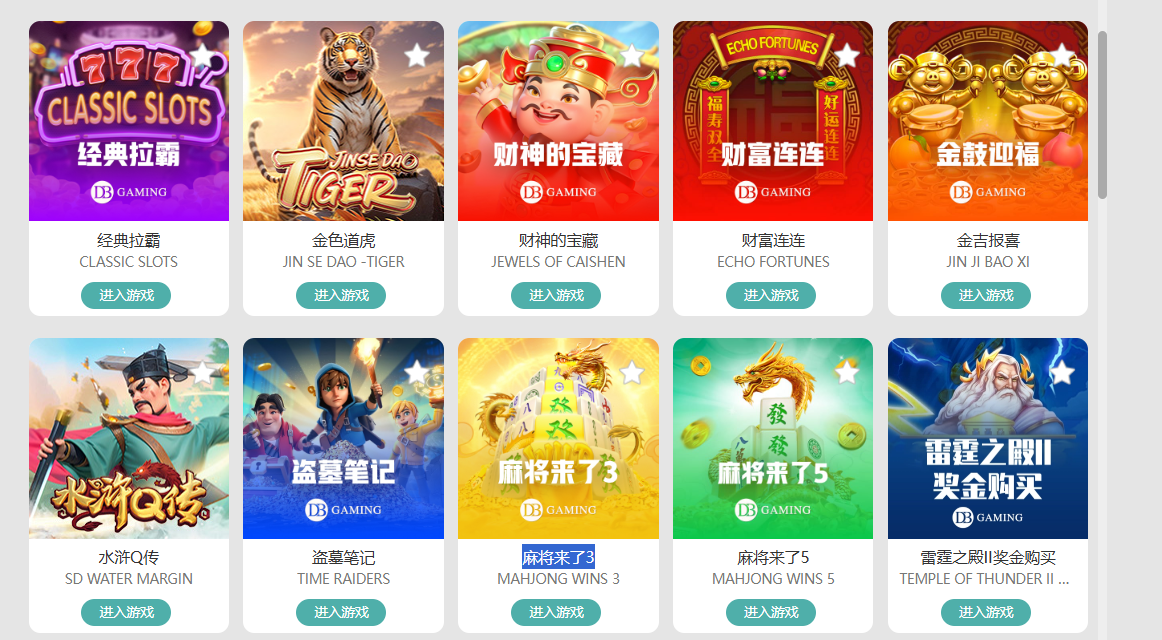
Task: Star the Temple of Thunder II game
Action: pos(1062,373)
